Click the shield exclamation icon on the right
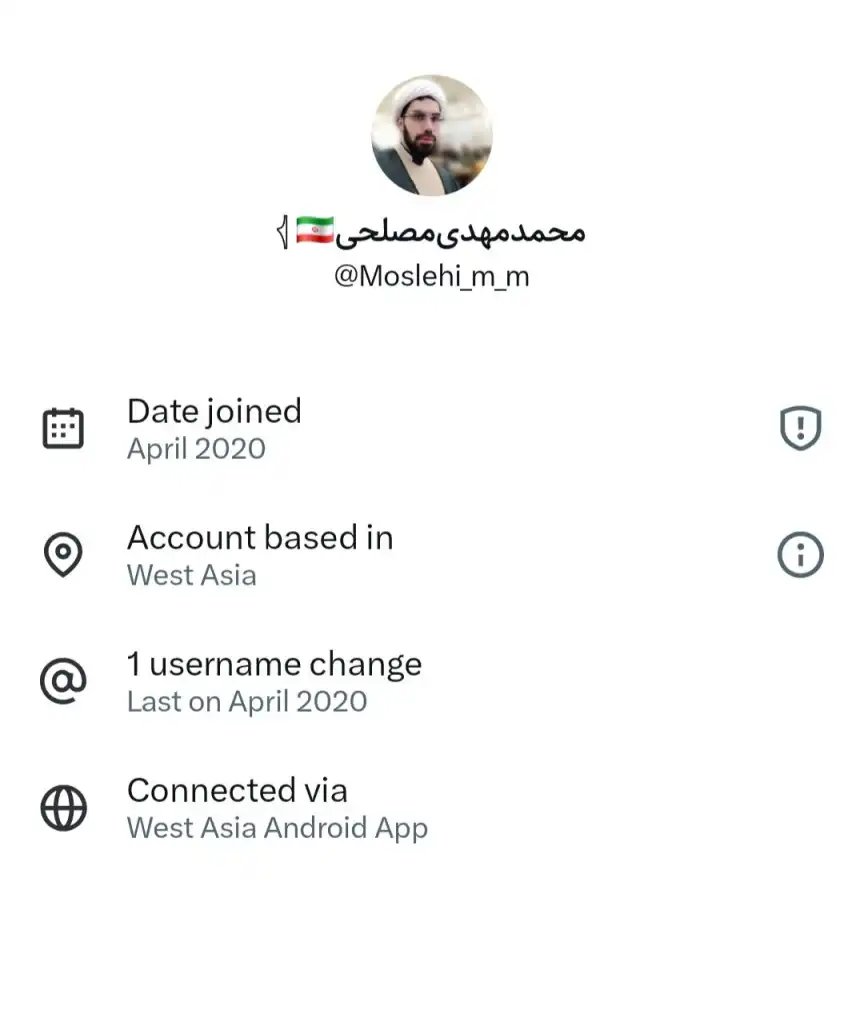The image size is (864, 1010). click(x=801, y=426)
